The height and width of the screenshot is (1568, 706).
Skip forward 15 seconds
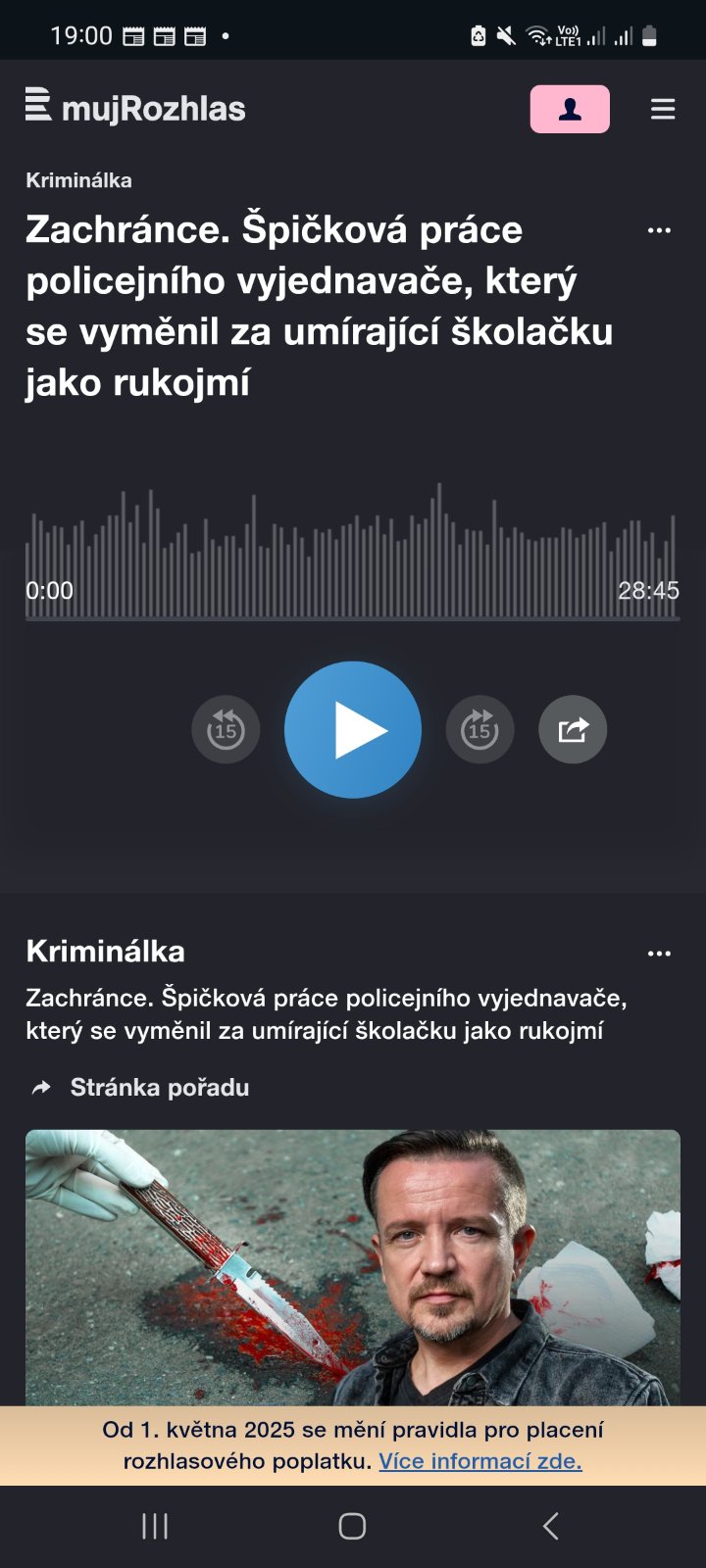(x=479, y=730)
